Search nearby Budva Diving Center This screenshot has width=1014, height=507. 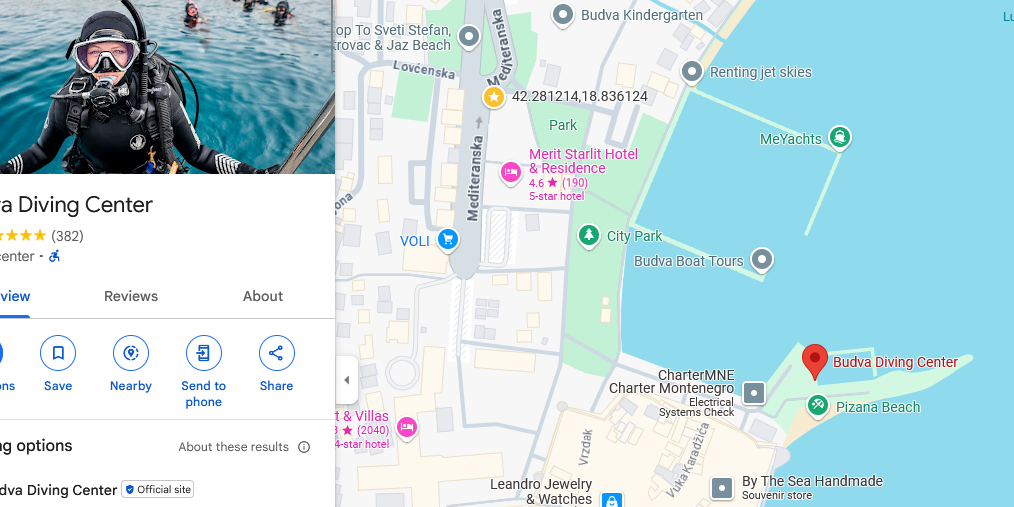131,353
